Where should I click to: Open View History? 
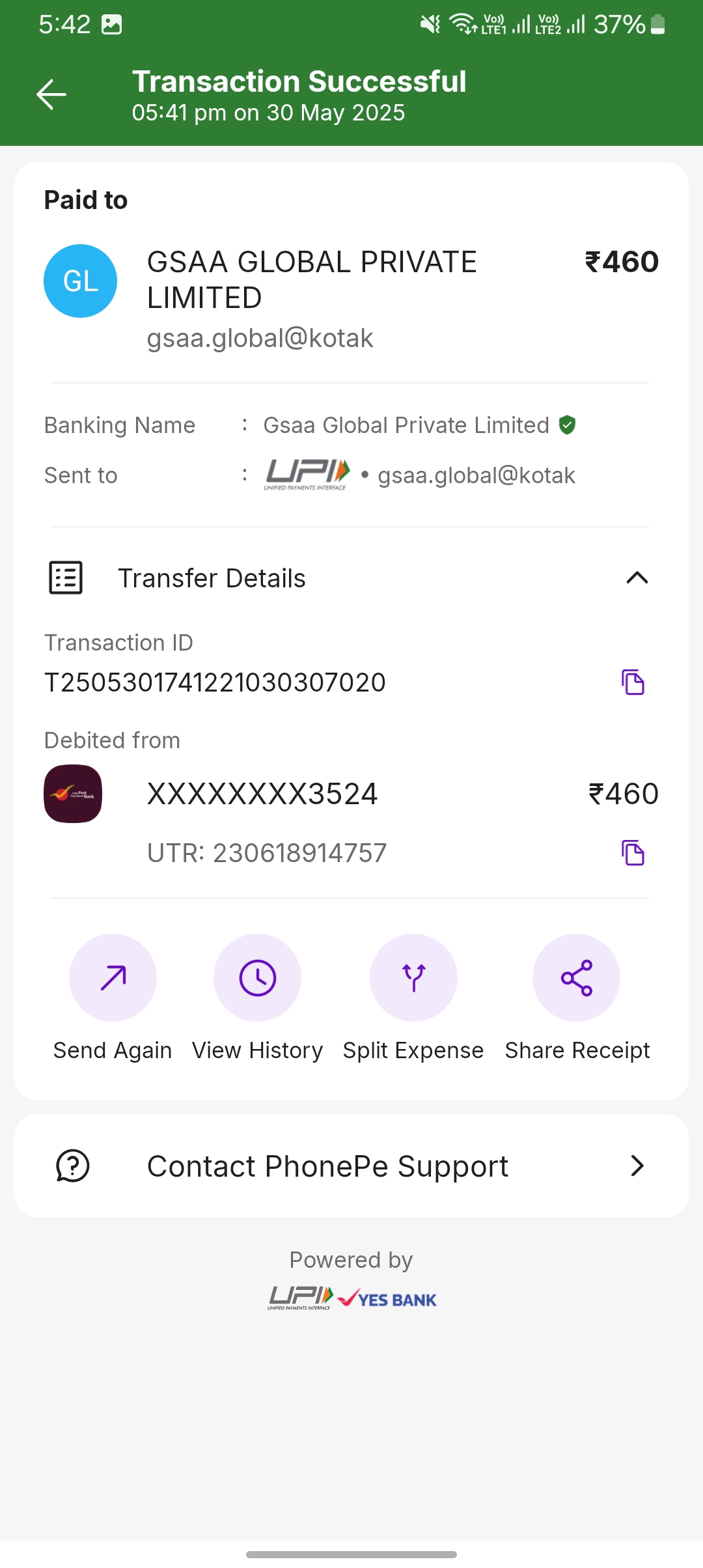click(x=258, y=978)
